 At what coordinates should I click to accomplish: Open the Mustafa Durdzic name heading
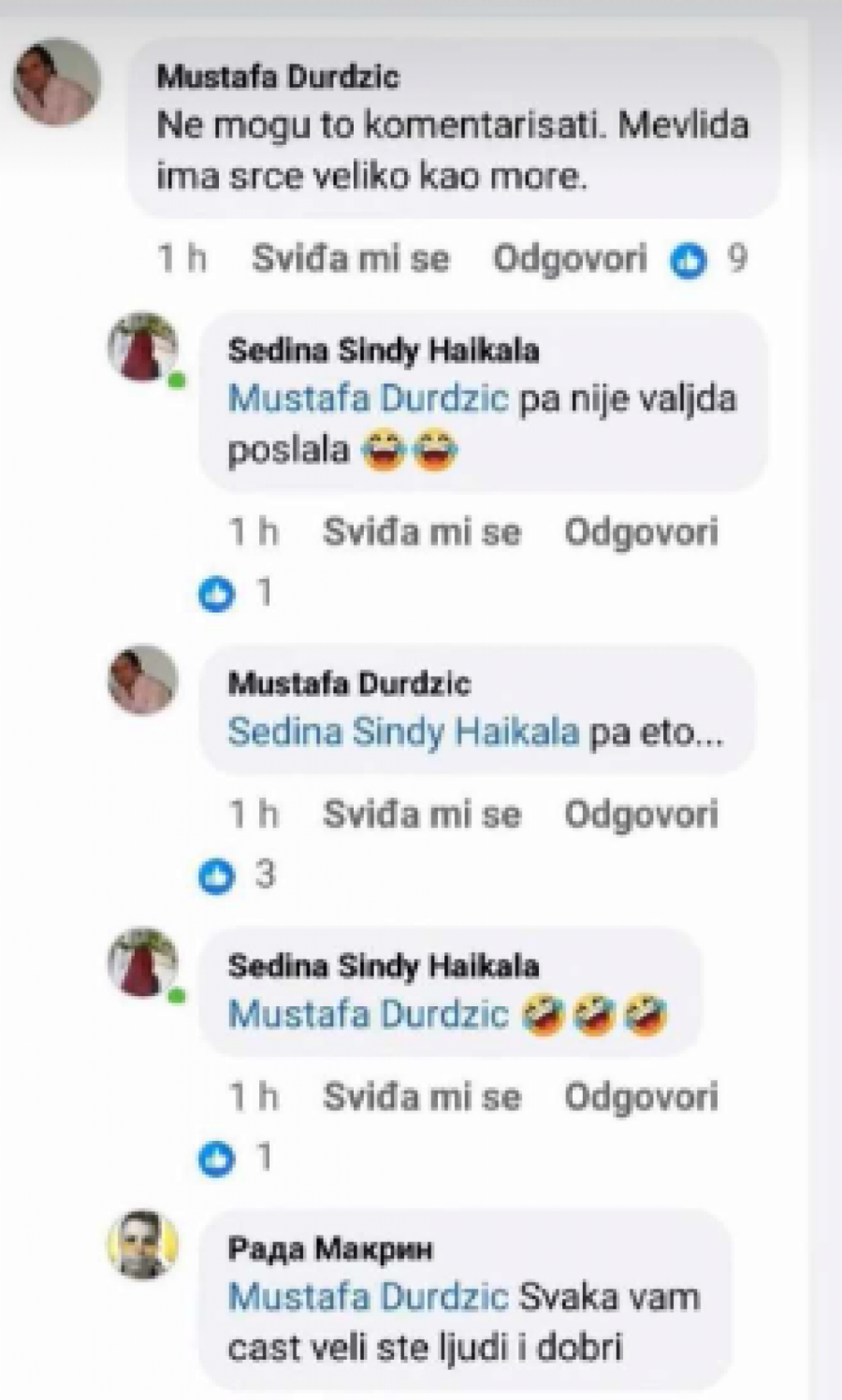tap(278, 78)
